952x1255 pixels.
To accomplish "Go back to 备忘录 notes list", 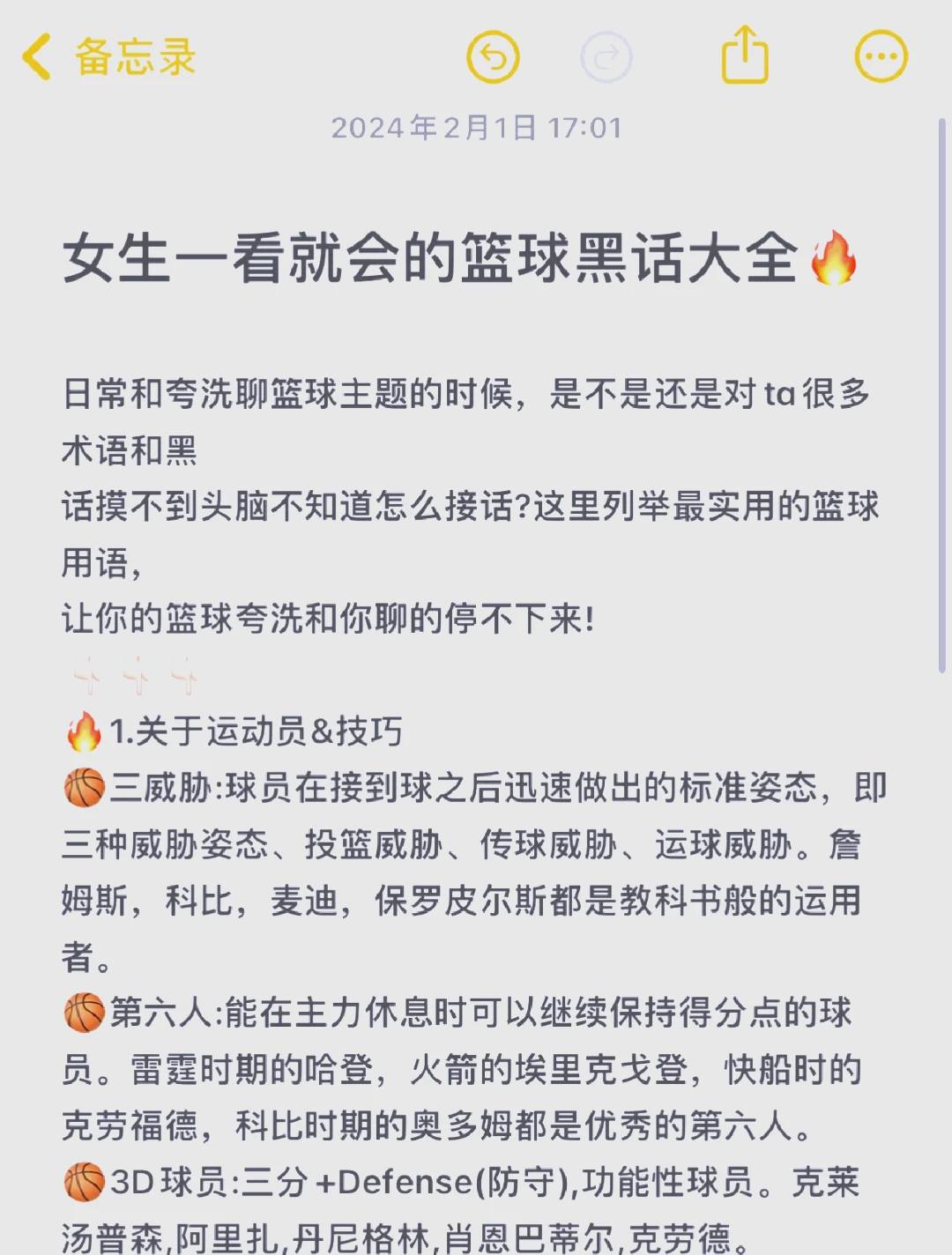I will tap(108, 57).
